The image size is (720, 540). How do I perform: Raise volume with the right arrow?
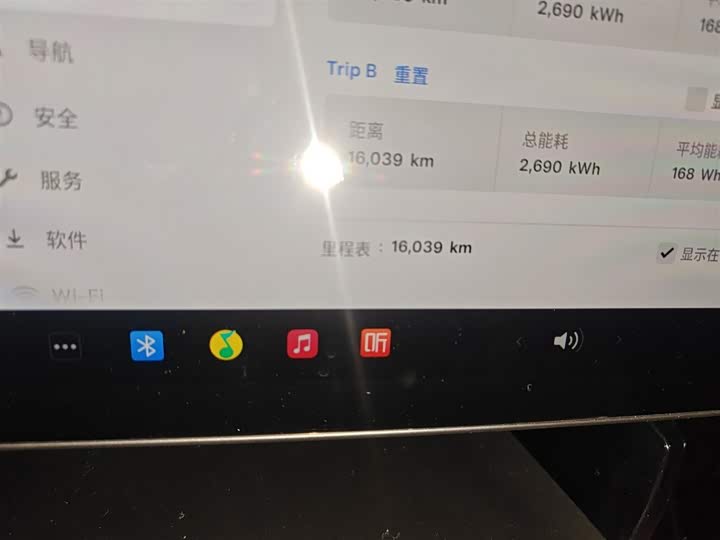[618, 340]
